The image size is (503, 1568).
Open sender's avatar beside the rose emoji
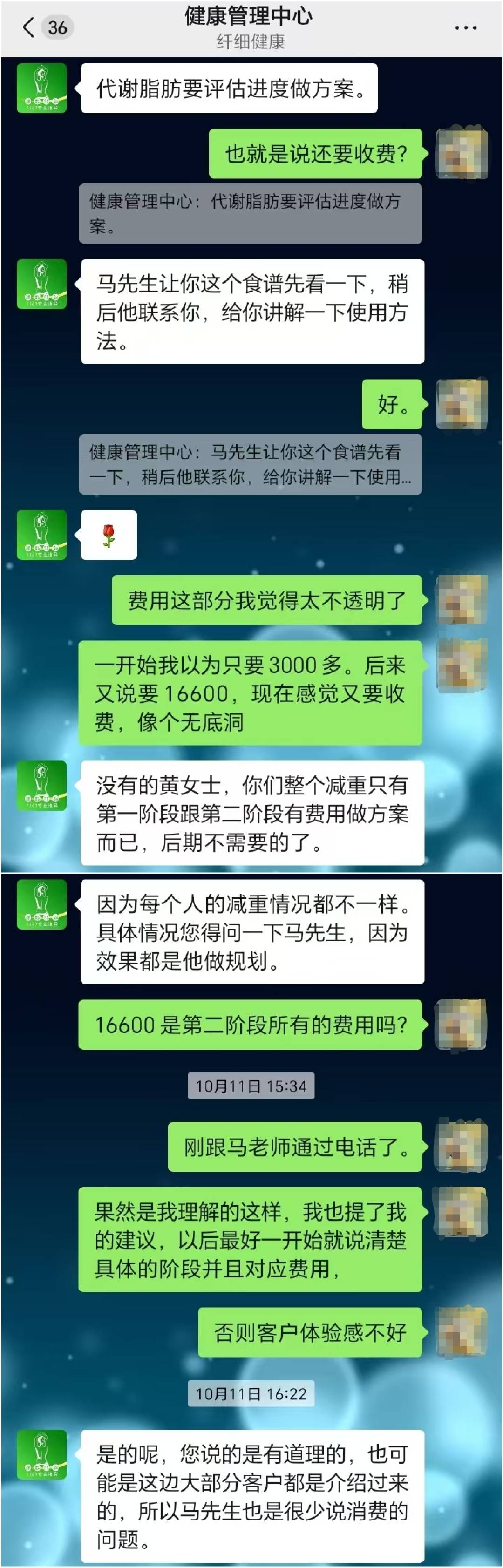(x=41, y=535)
